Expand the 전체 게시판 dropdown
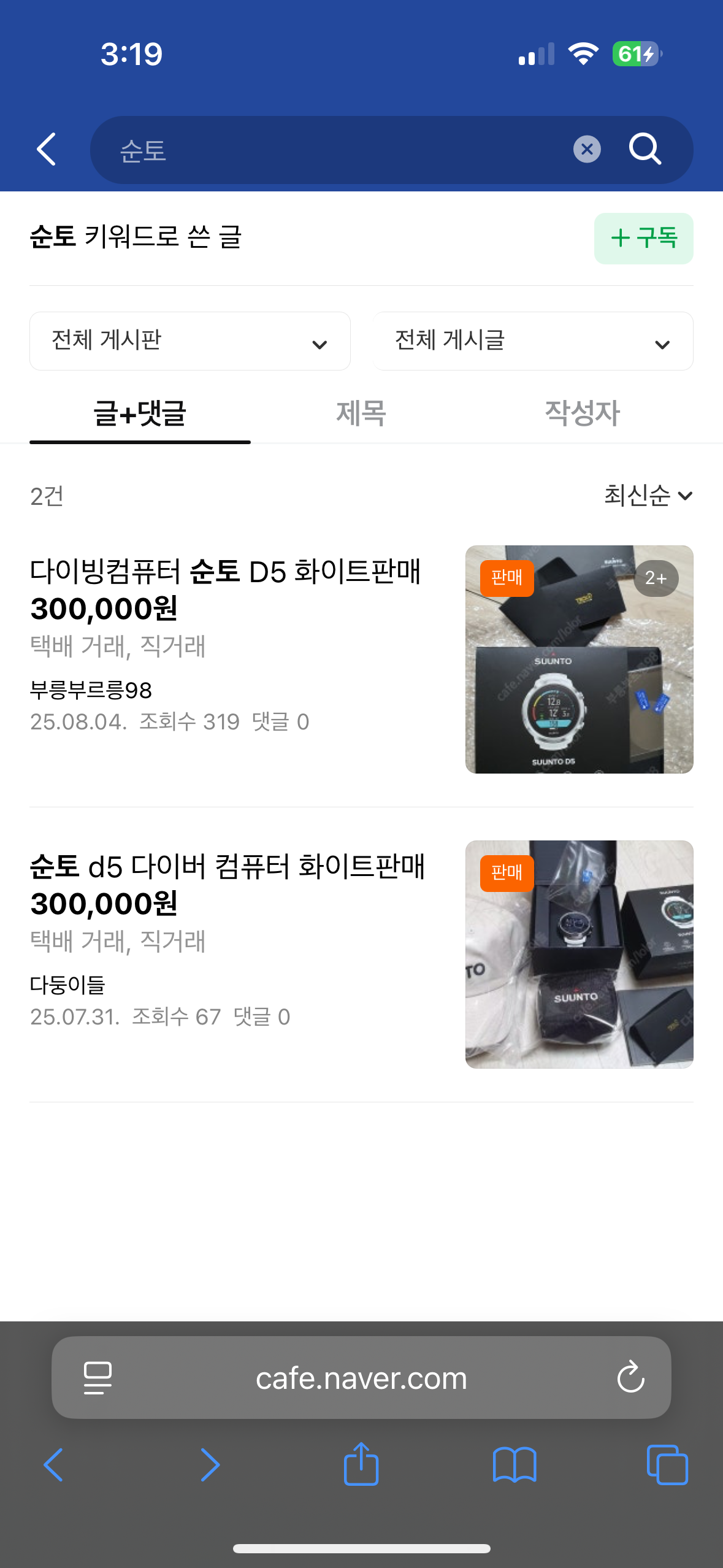The width and height of the screenshot is (723, 1568). (190, 341)
